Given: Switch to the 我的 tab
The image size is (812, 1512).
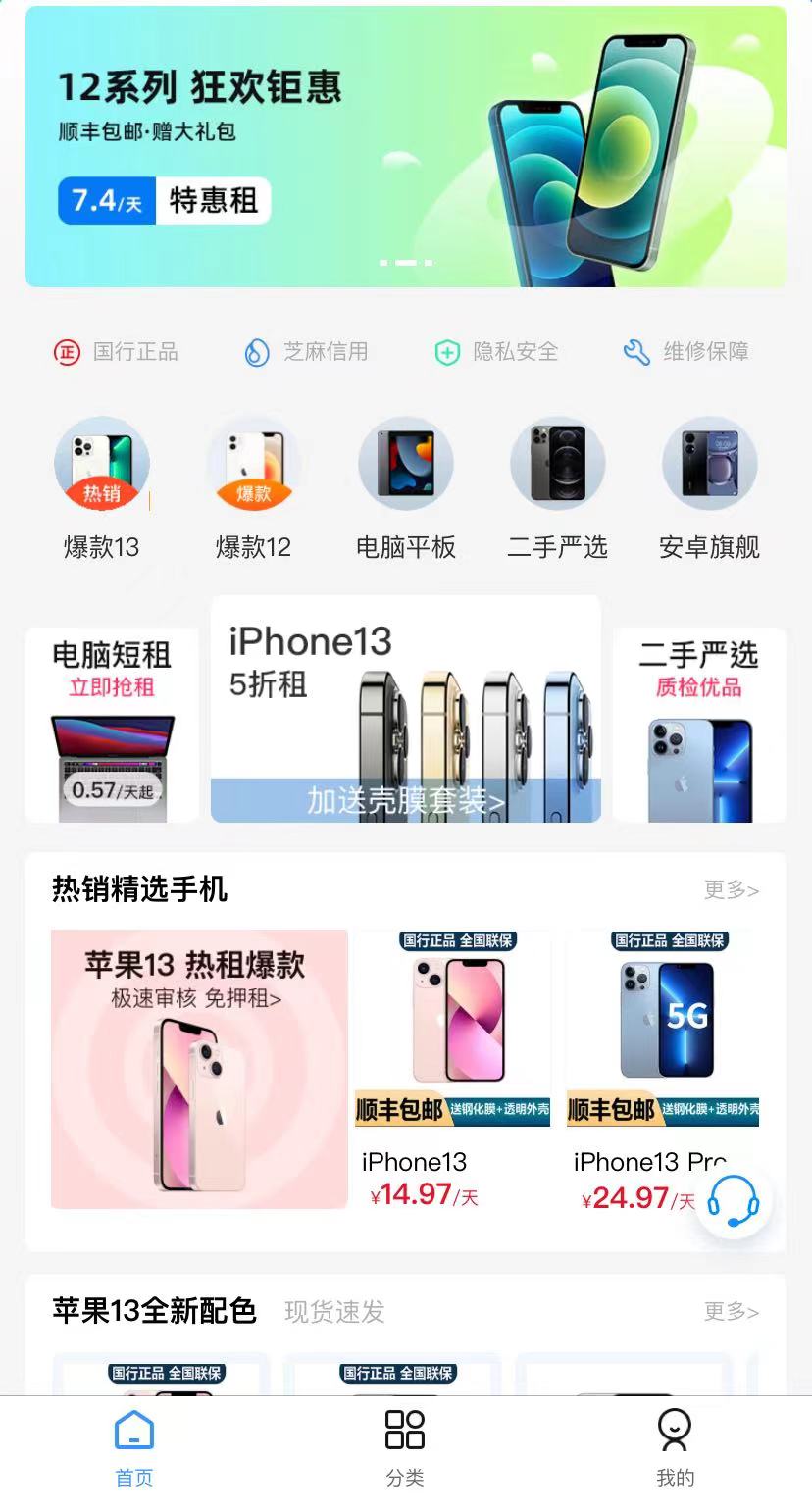Looking at the screenshot, I should pos(675,1447).
